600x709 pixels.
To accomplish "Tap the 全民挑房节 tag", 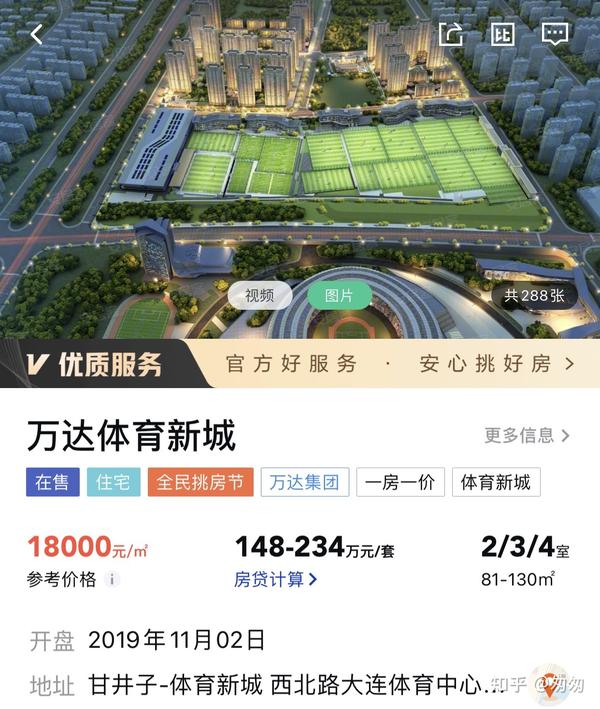I will point(201,482).
